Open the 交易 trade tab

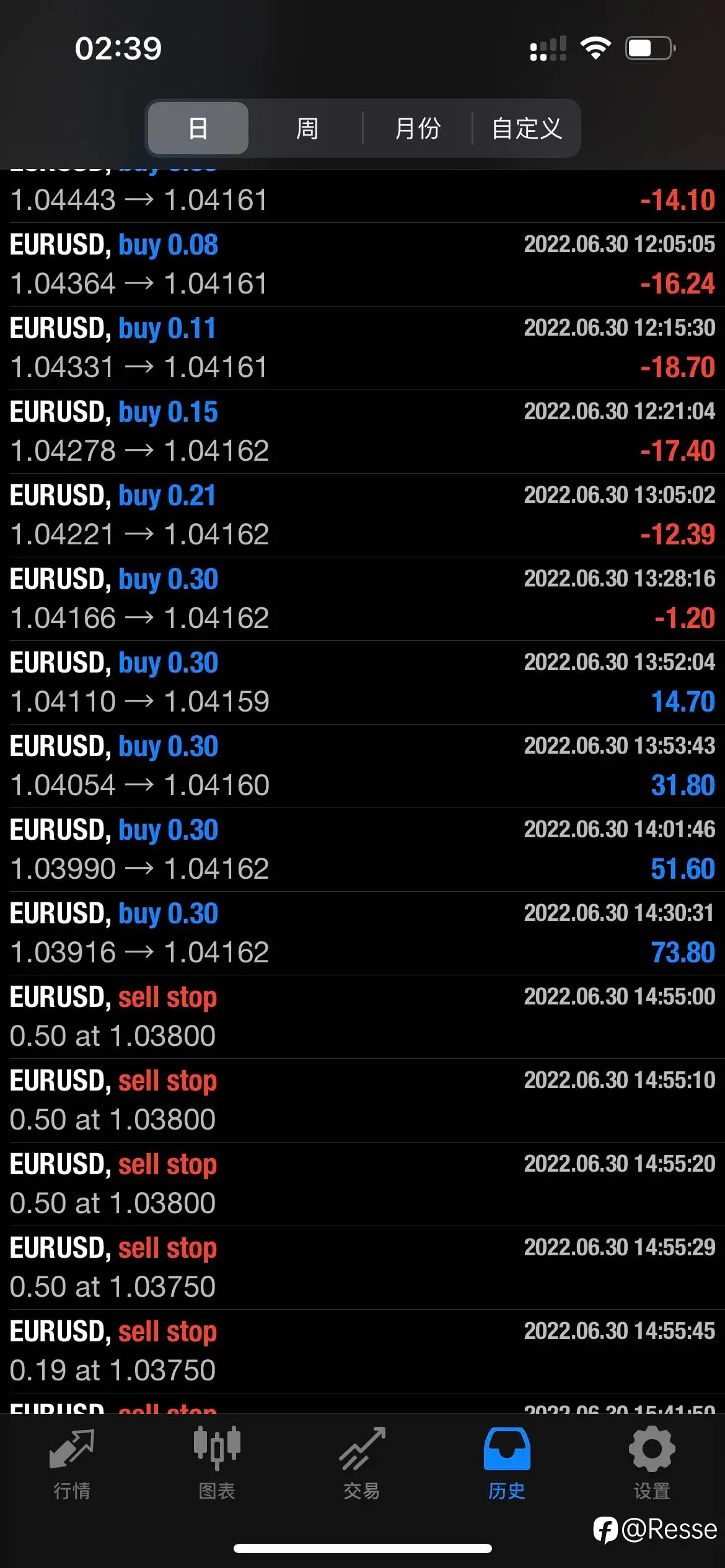pos(362,1464)
